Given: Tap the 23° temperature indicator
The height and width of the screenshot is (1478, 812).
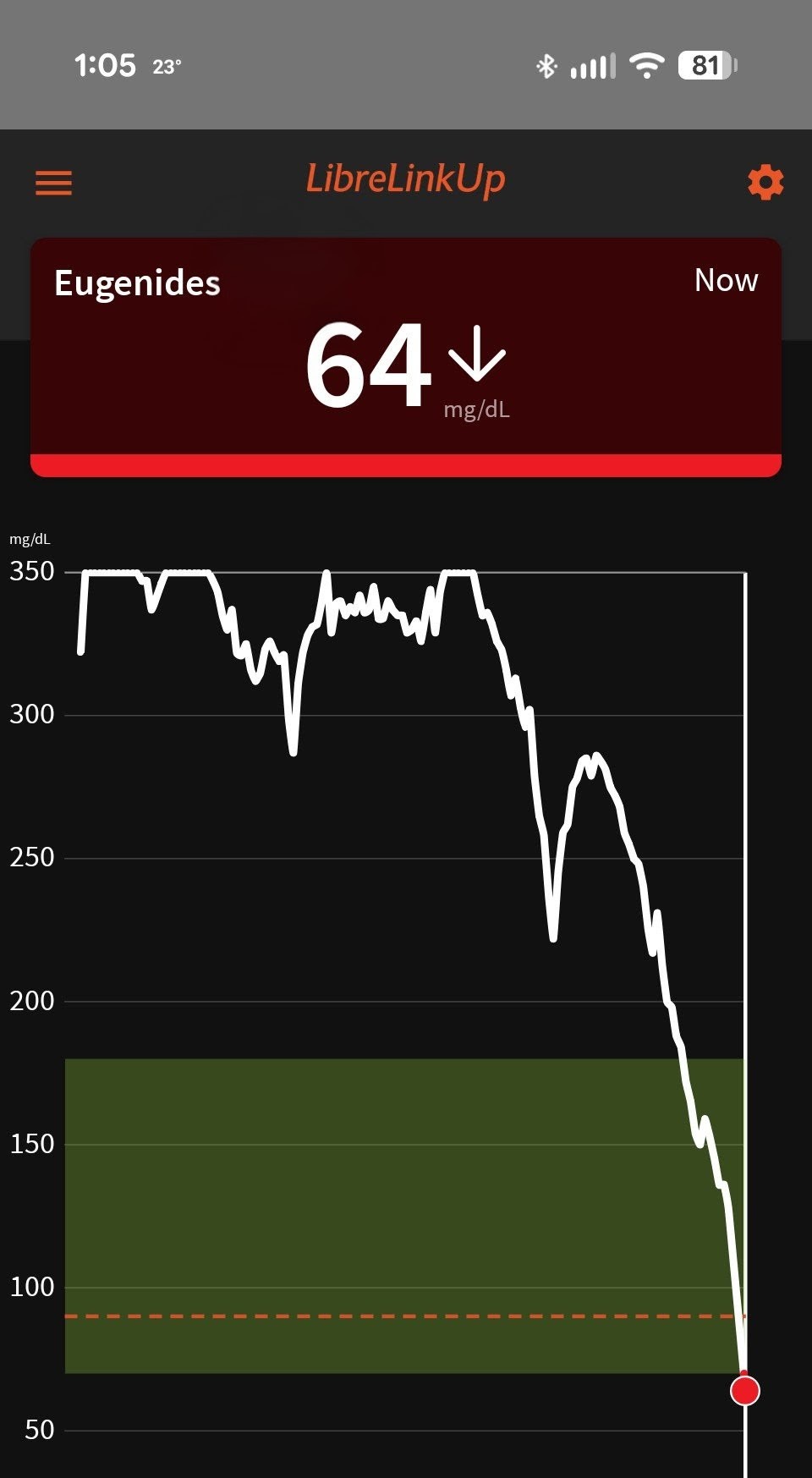Looking at the screenshot, I should pyautogui.click(x=166, y=66).
